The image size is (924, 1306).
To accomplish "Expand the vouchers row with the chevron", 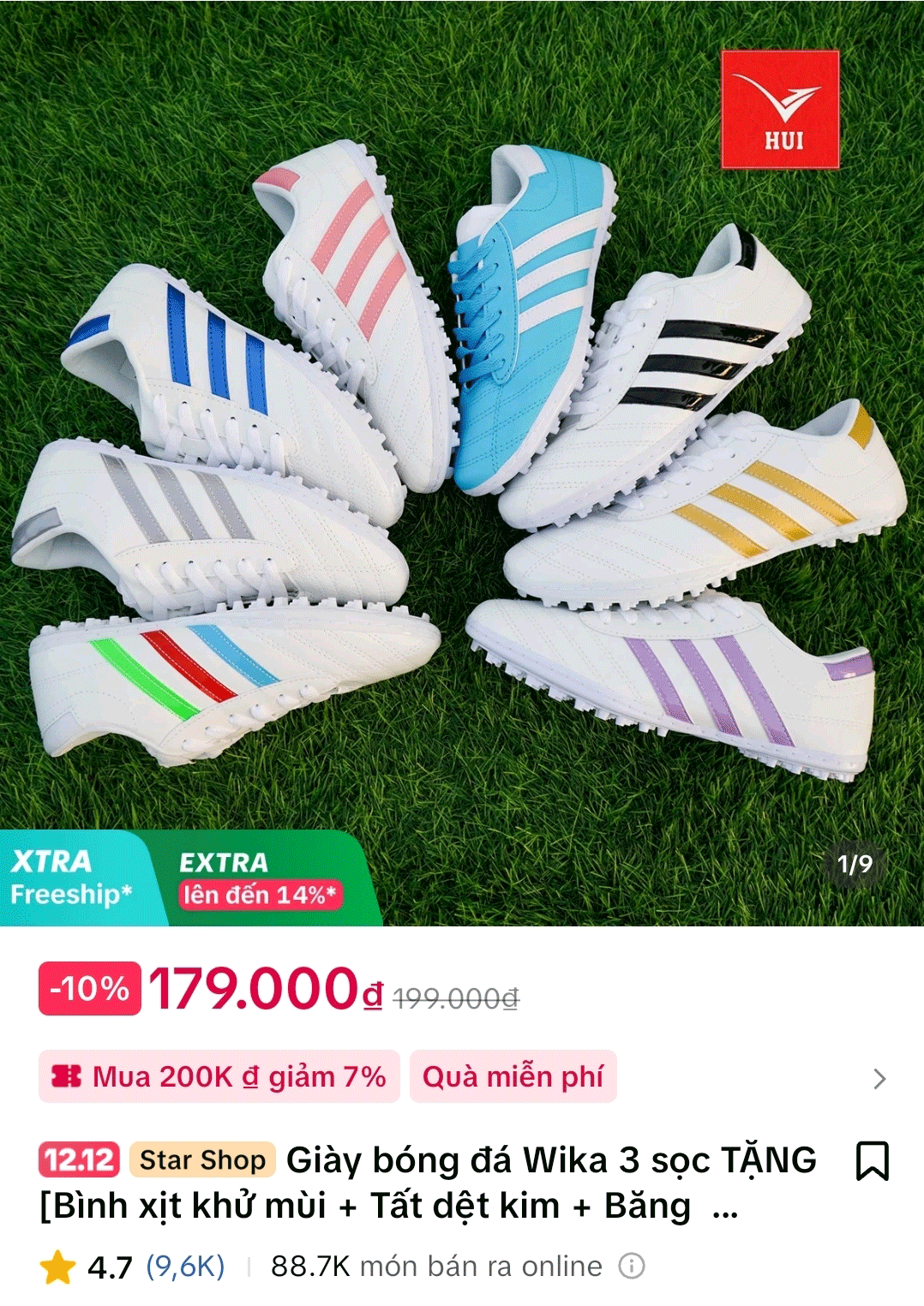I will [879, 1078].
